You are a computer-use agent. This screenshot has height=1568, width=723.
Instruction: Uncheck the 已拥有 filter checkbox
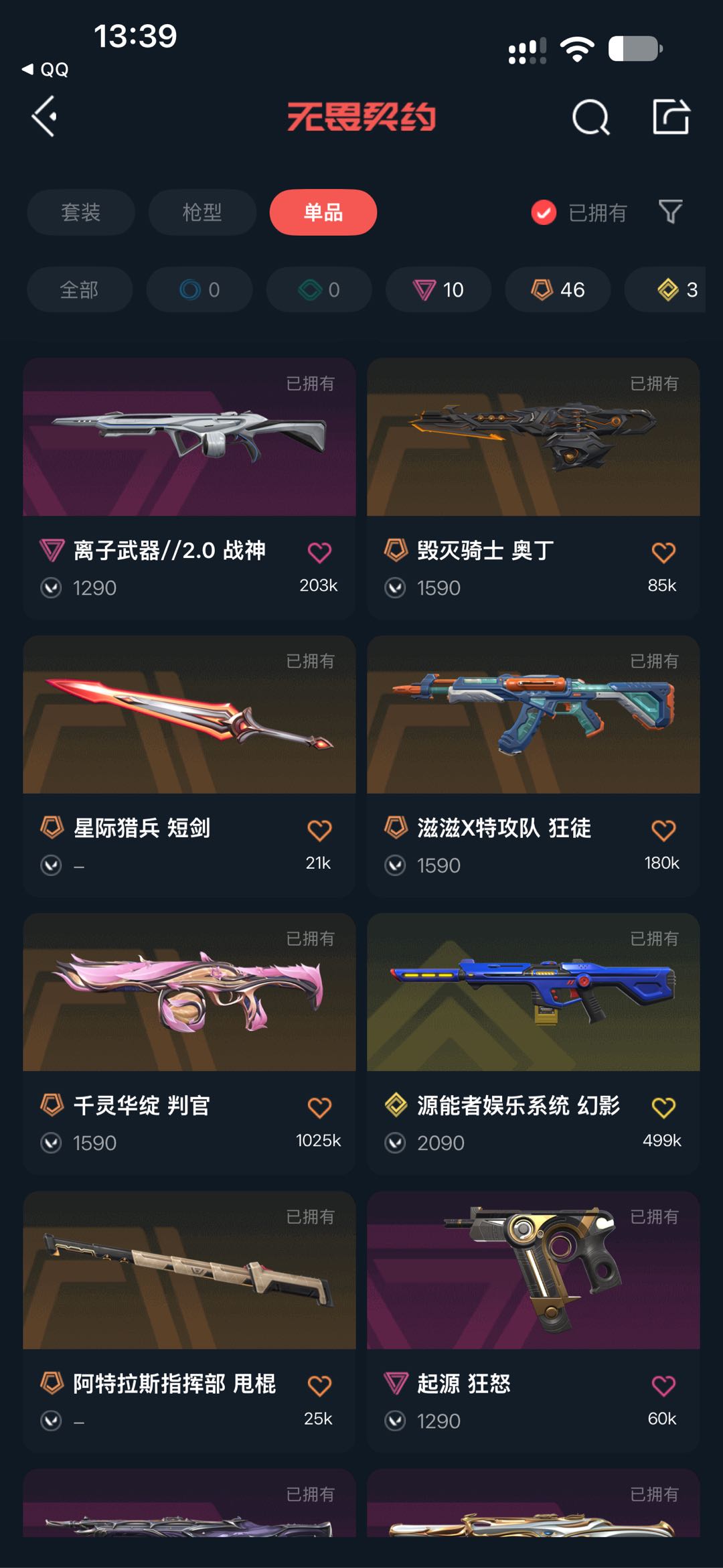click(x=544, y=213)
